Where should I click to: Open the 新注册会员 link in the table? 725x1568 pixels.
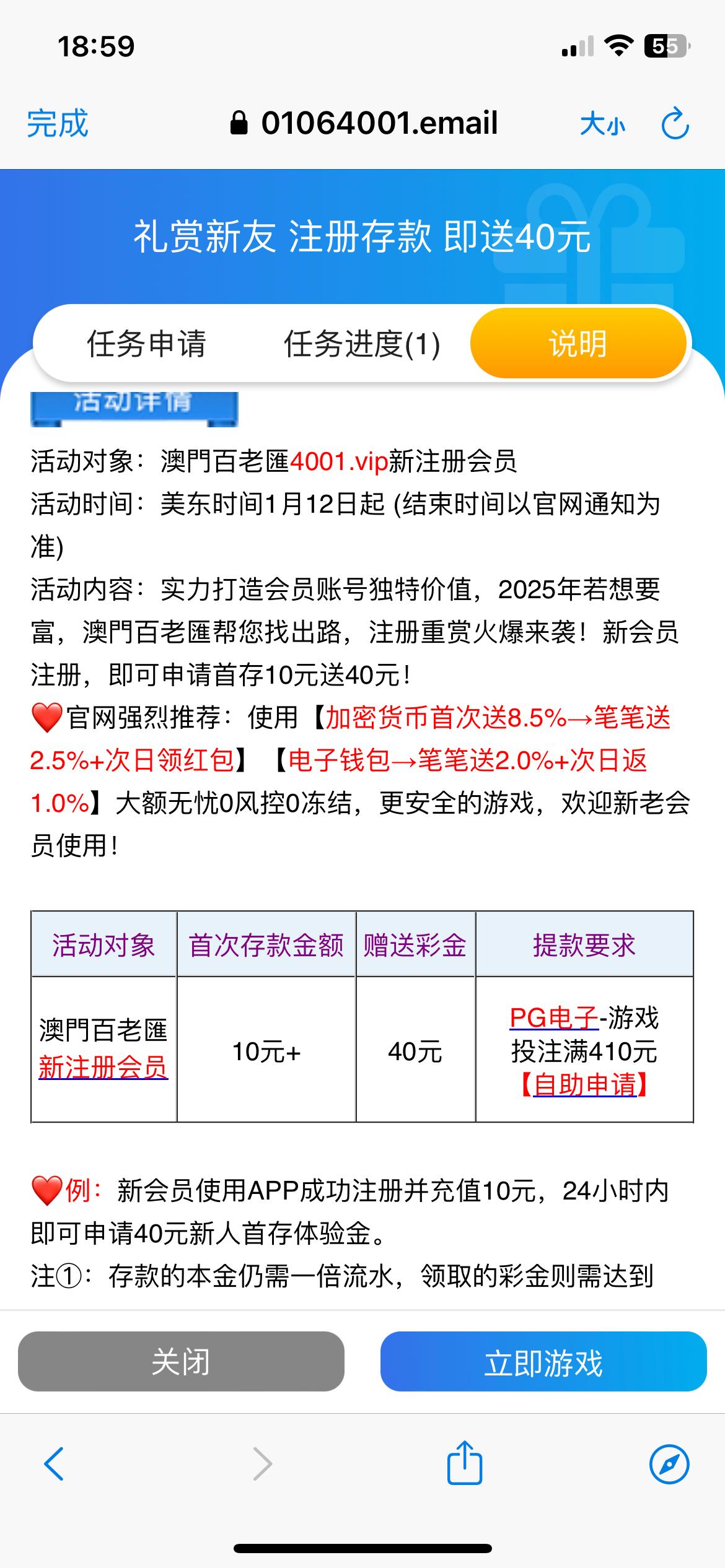tap(103, 1067)
